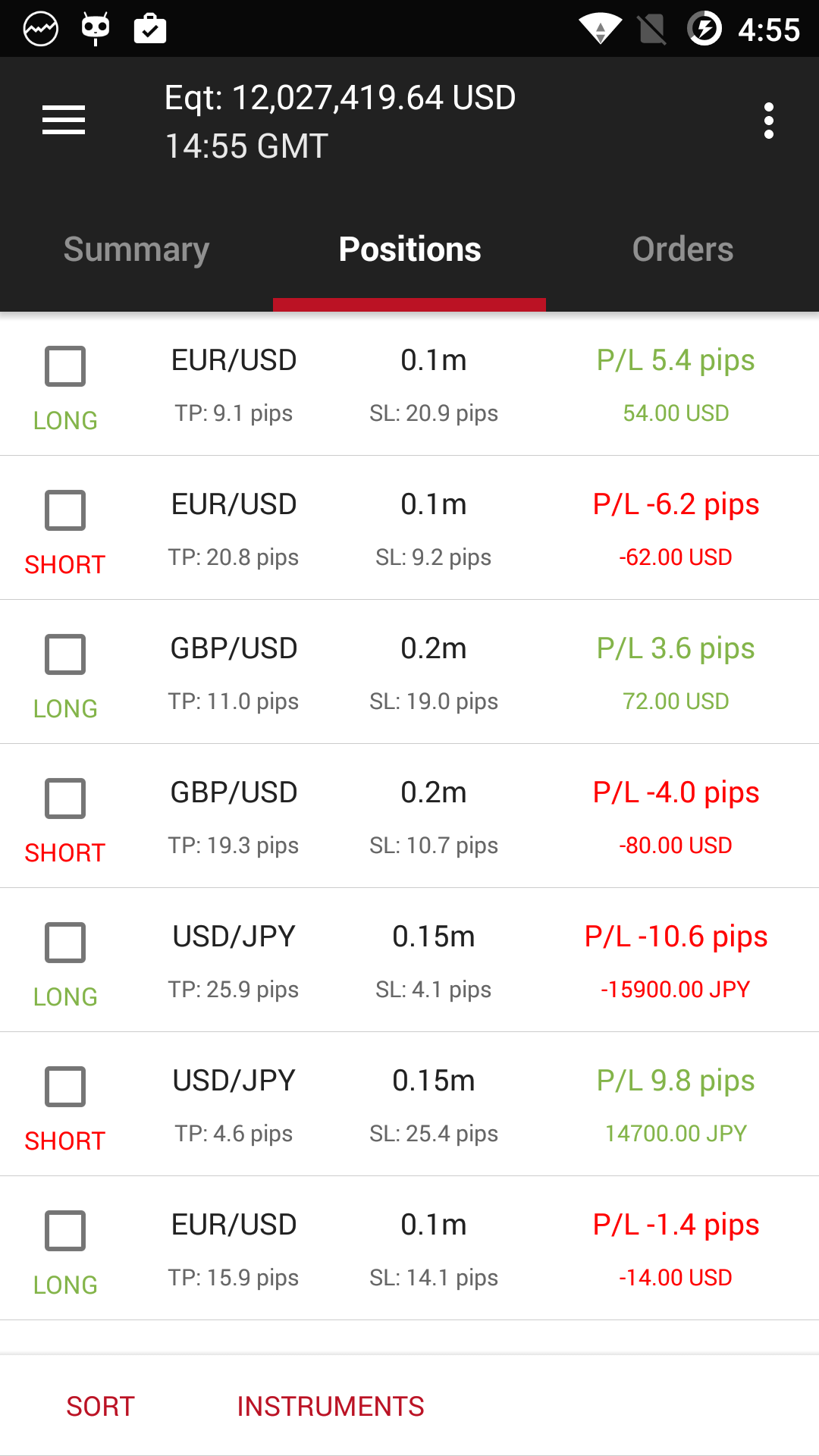Open the USD/JPY position with P/L -10.6 pips
Viewport: 819px width, 1456px height.
click(x=409, y=960)
